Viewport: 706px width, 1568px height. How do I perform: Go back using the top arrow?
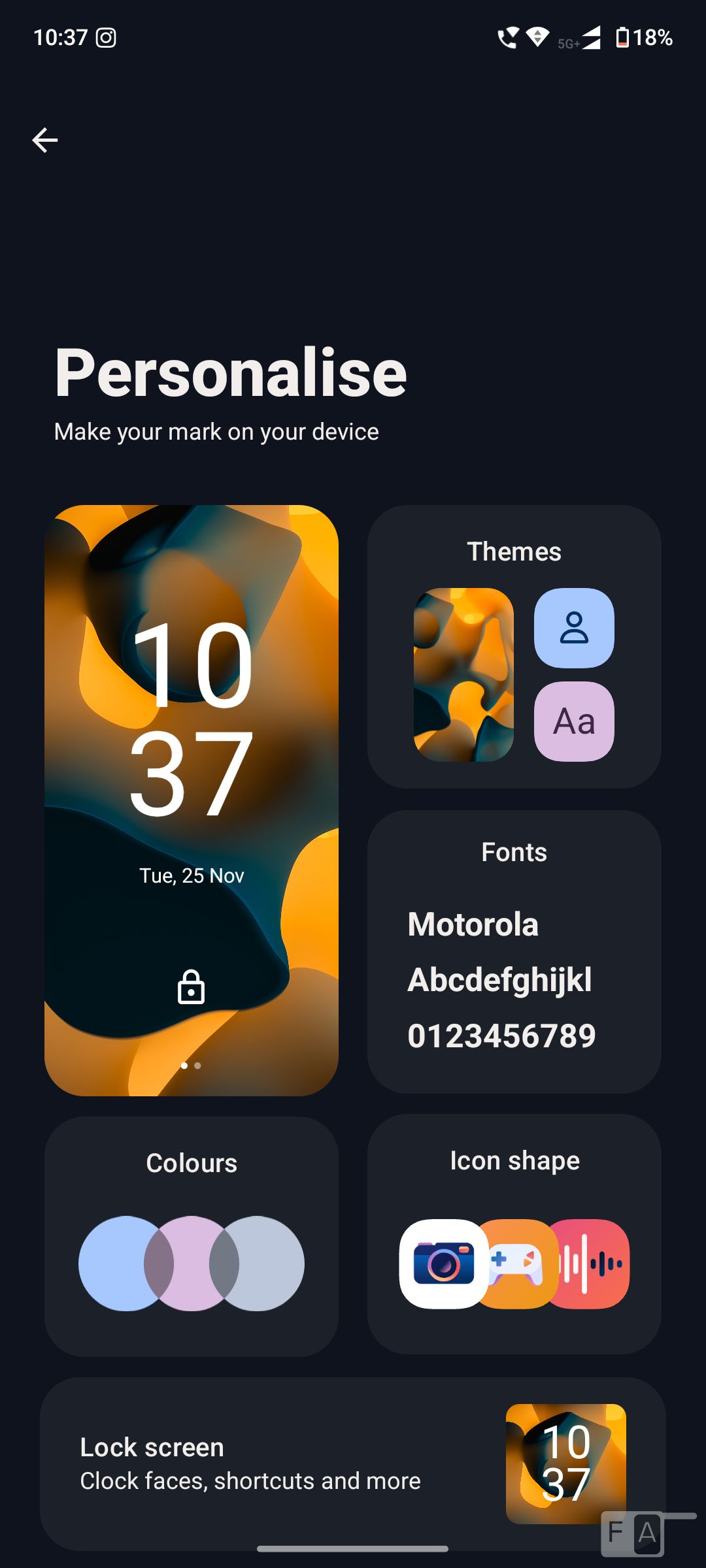coord(45,140)
